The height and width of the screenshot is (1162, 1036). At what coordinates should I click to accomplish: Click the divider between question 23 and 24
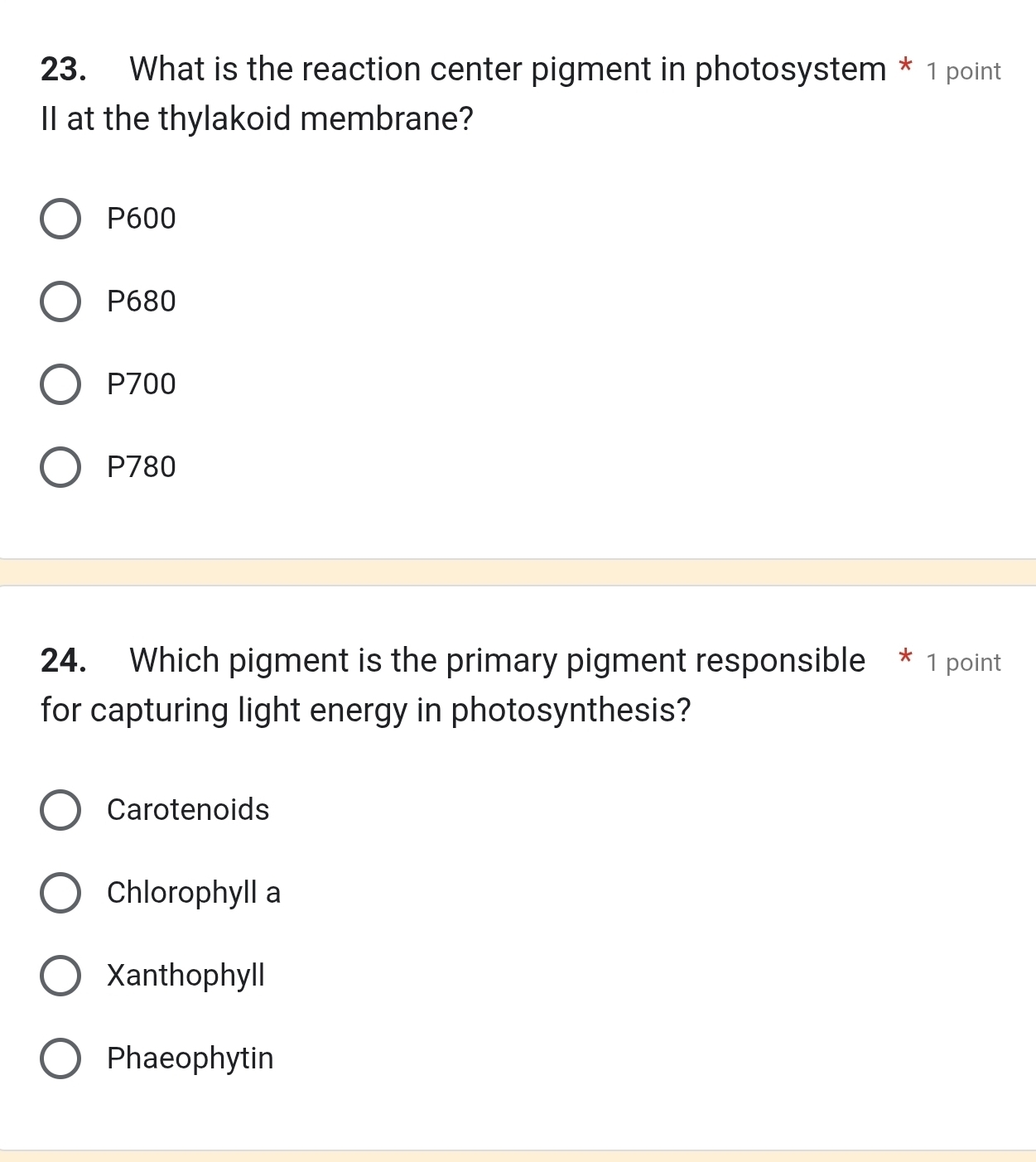[x=518, y=570]
